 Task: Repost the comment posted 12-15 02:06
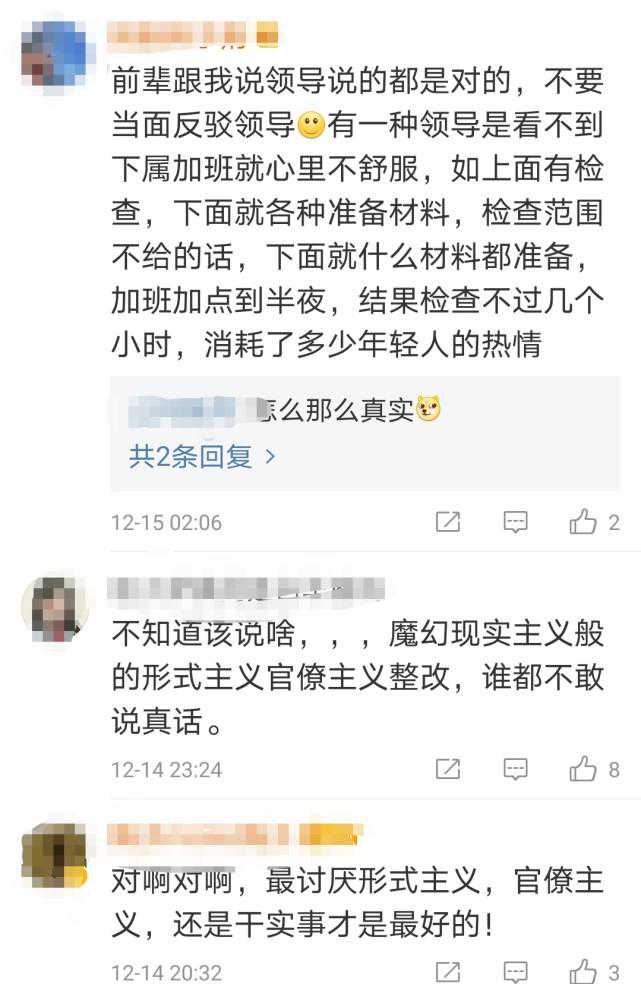[448, 522]
